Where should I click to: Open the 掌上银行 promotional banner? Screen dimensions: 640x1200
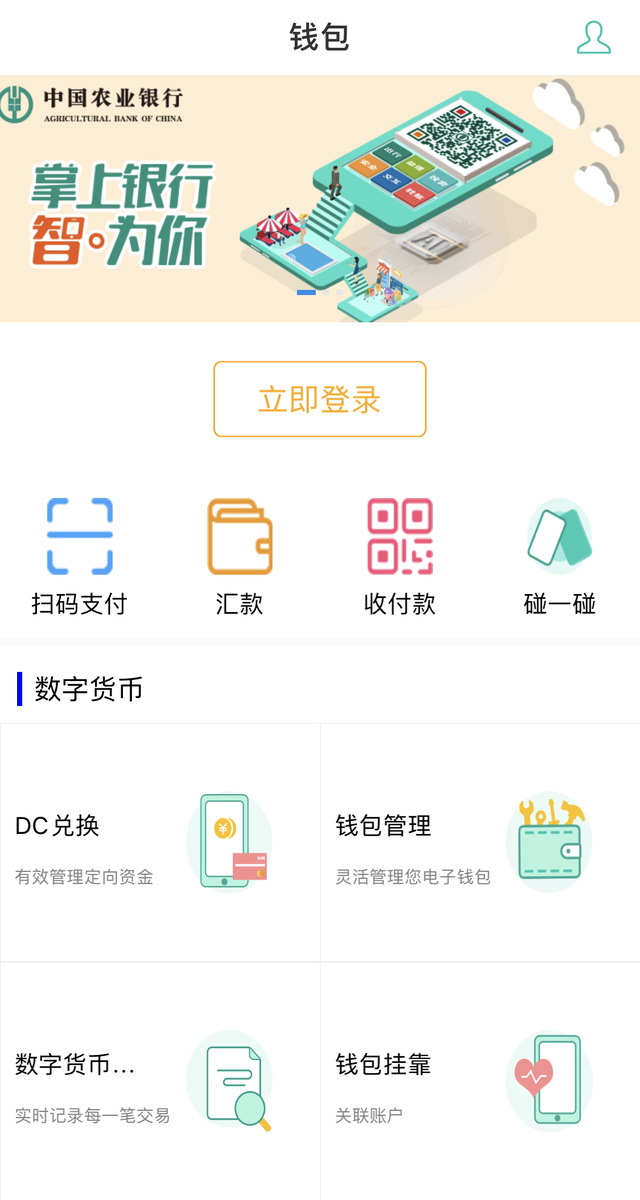(320, 199)
